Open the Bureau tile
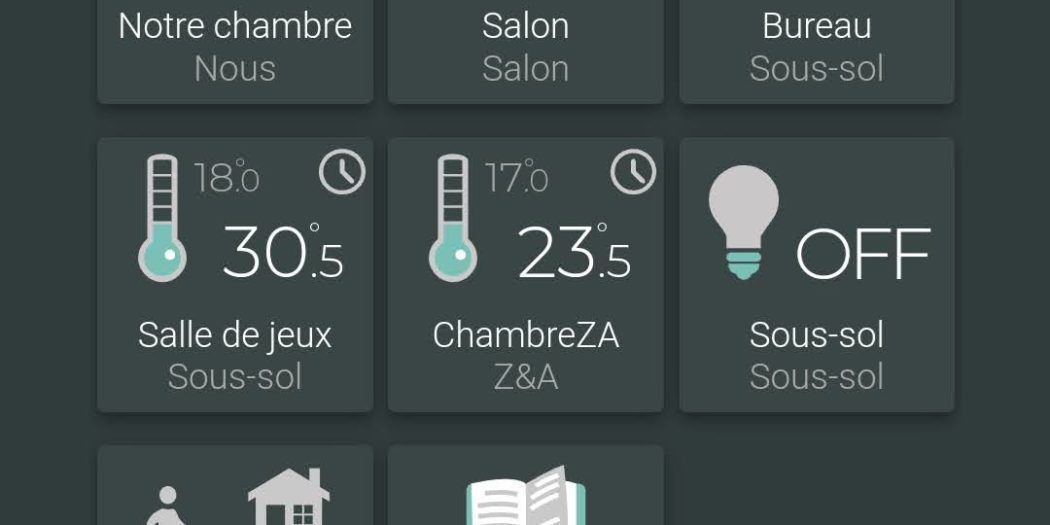This screenshot has width=1050, height=525. pyautogui.click(x=817, y=48)
